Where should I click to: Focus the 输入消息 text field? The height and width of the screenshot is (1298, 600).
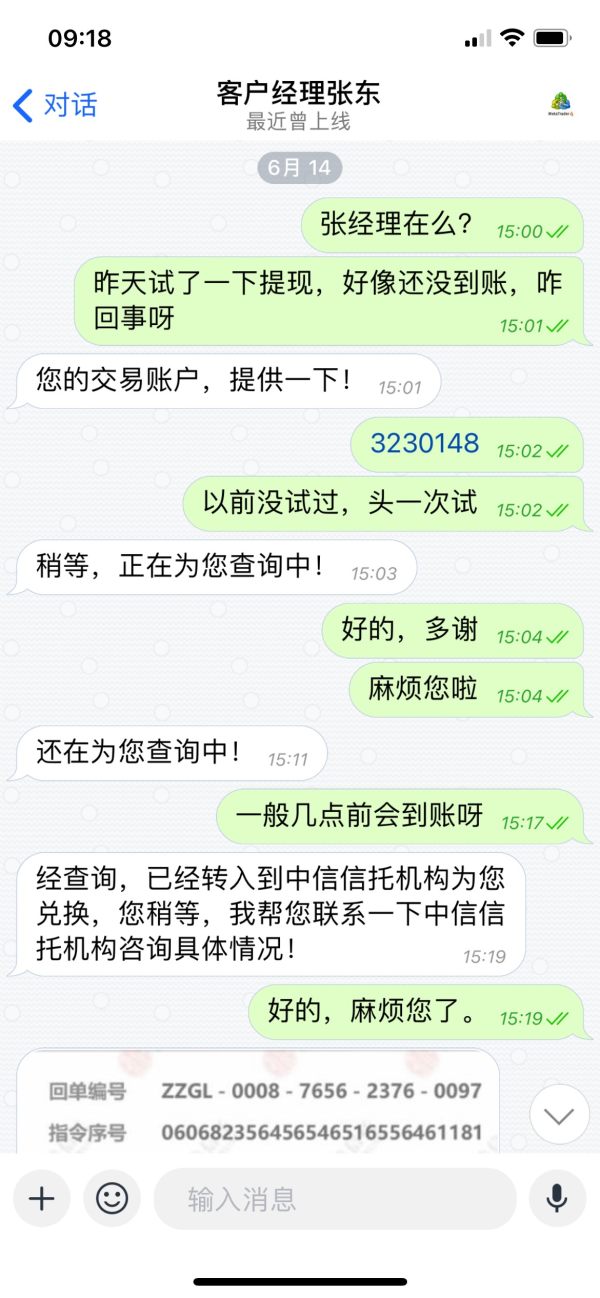335,1198
